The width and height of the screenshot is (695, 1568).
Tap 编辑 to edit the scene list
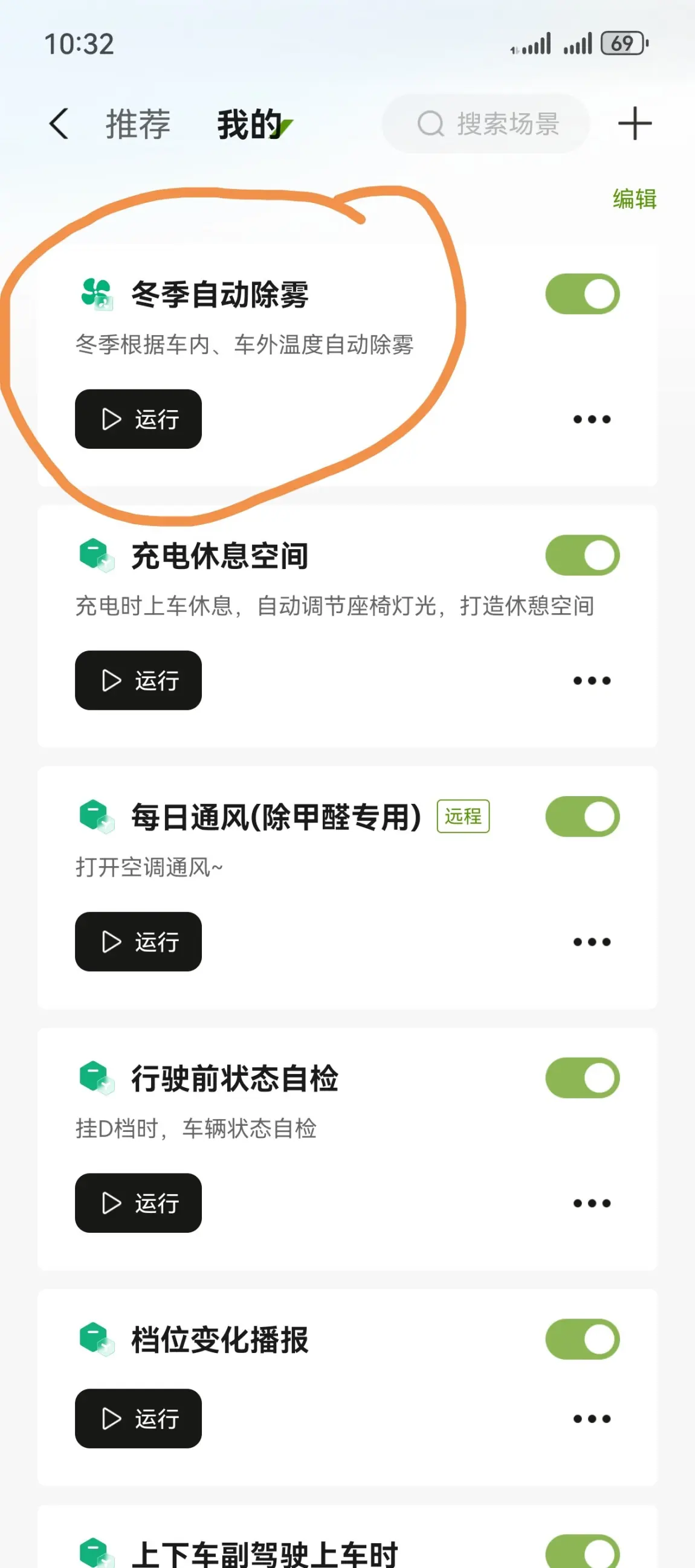click(x=635, y=199)
